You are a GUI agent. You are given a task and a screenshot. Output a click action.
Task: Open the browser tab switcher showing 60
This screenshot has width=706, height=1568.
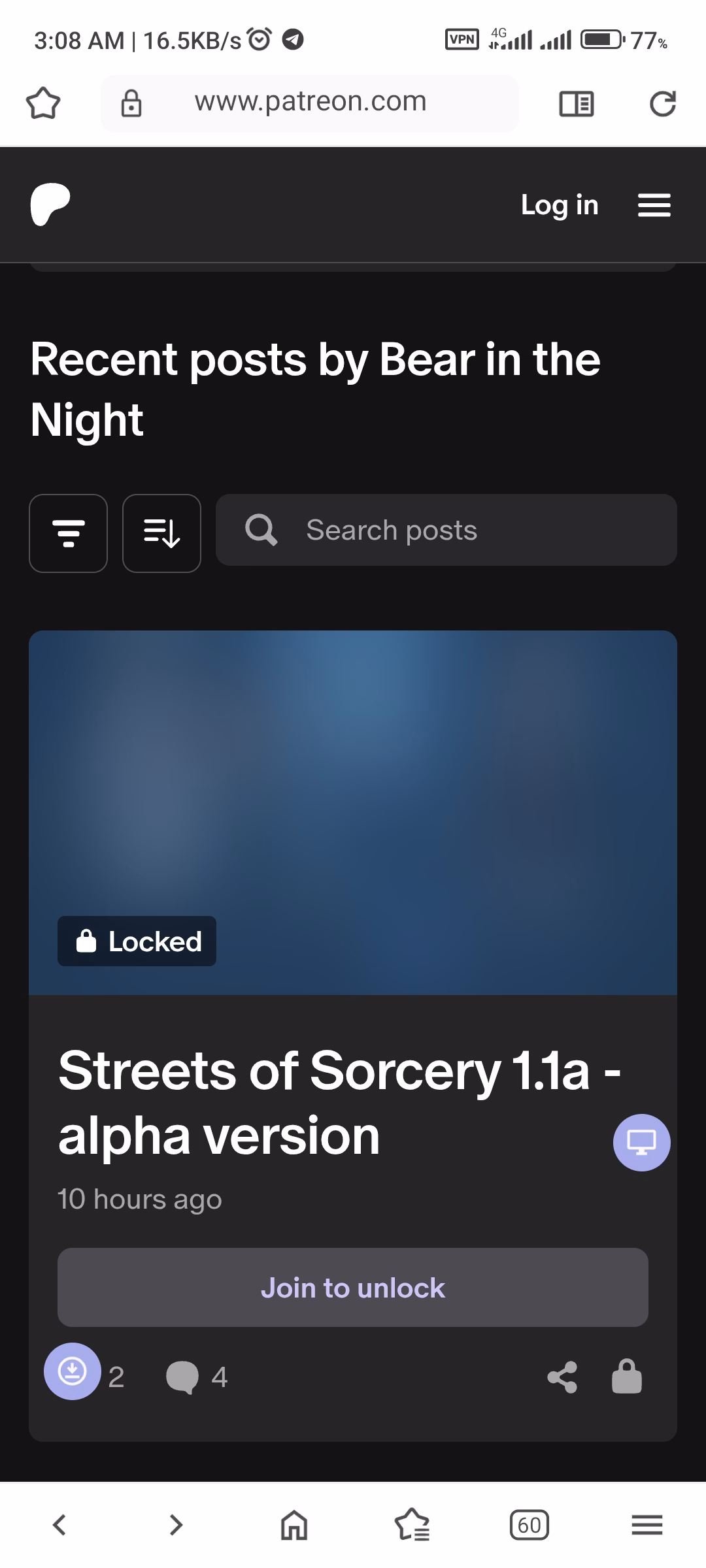(529, 1525)
